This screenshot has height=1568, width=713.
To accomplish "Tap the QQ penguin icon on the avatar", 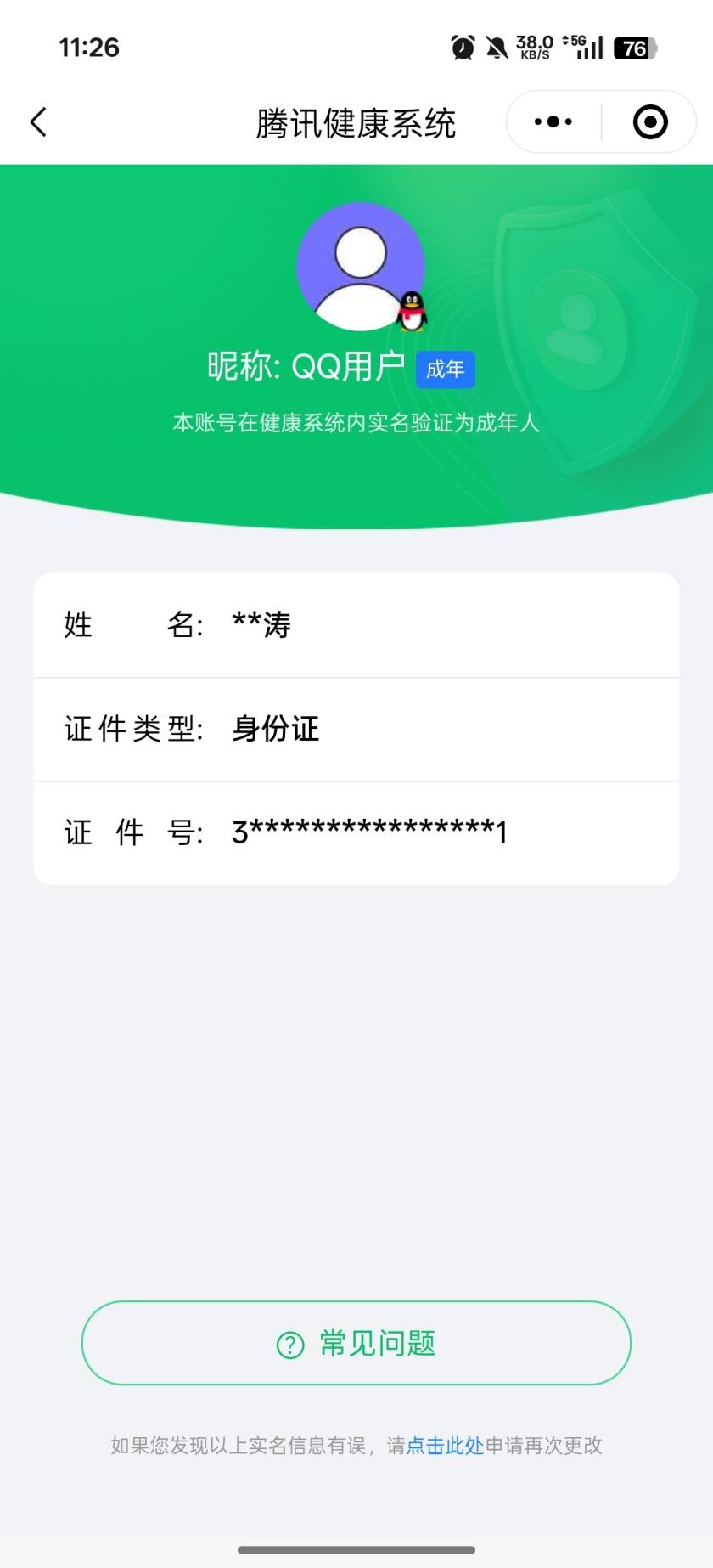I will (413, 310).
